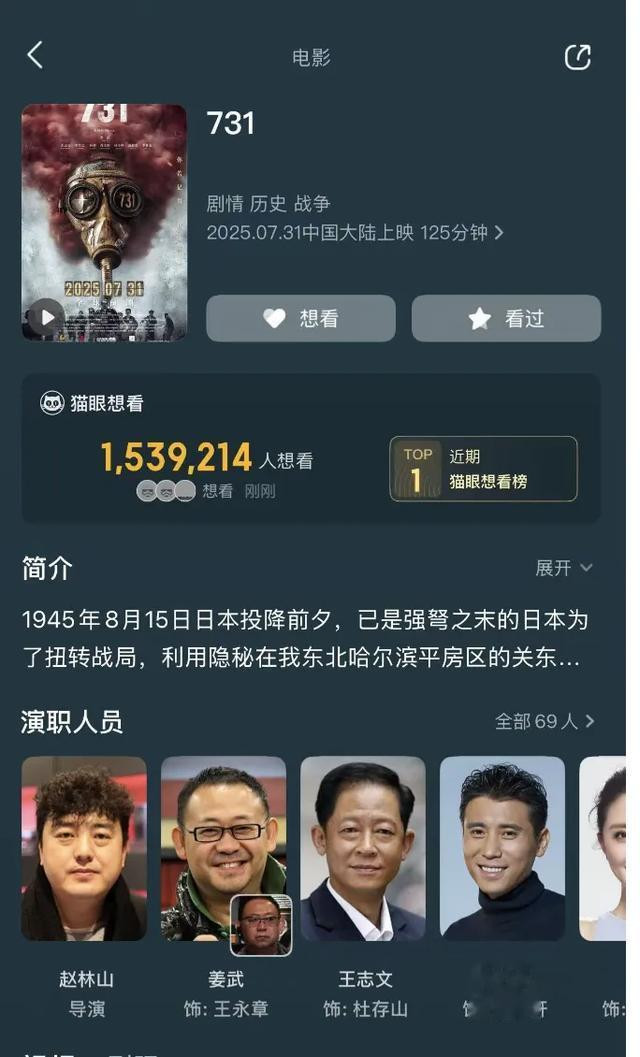Mark 731 as 想看
Screen dimensions: 640x1057
[301, 318]
